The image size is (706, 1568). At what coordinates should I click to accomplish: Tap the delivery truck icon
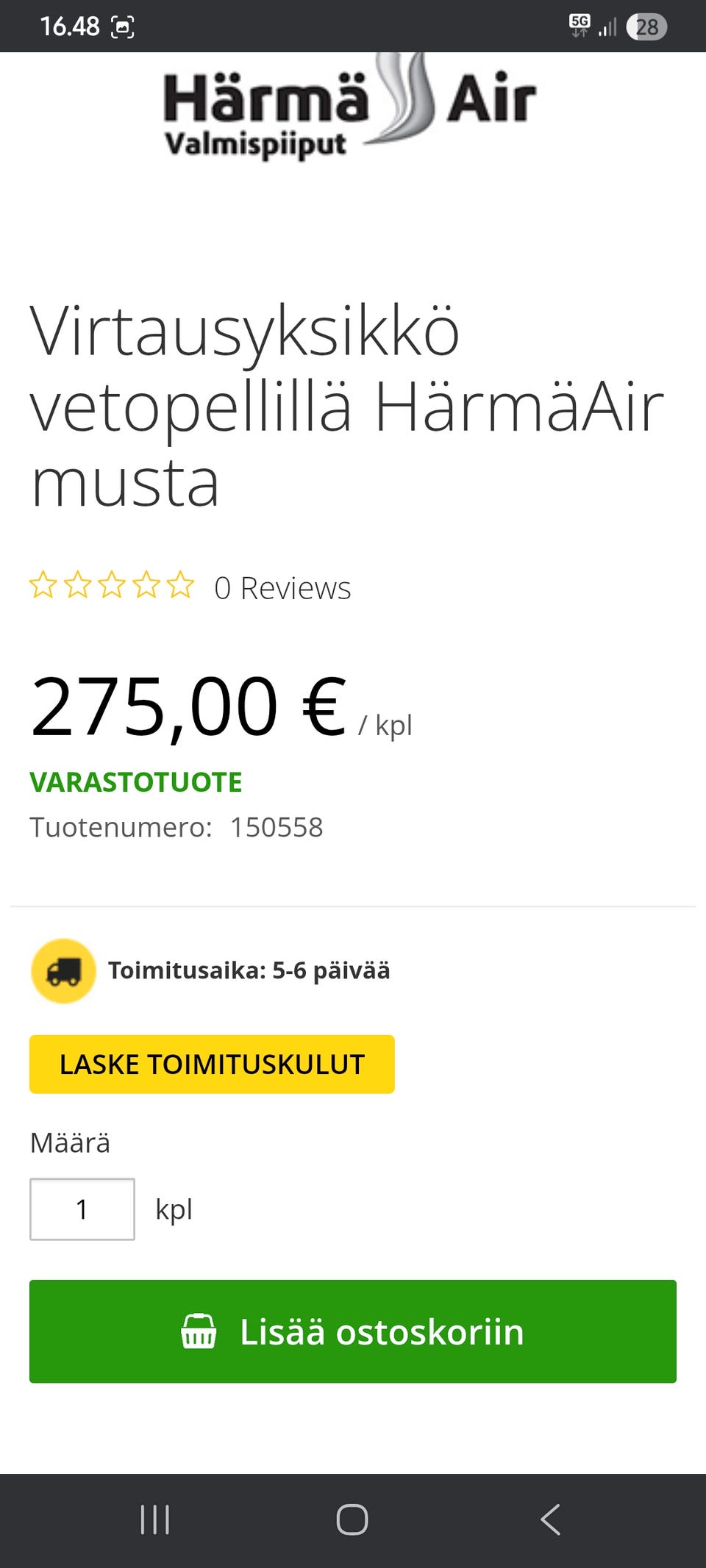pyautogui.click(x=63, y=970)
